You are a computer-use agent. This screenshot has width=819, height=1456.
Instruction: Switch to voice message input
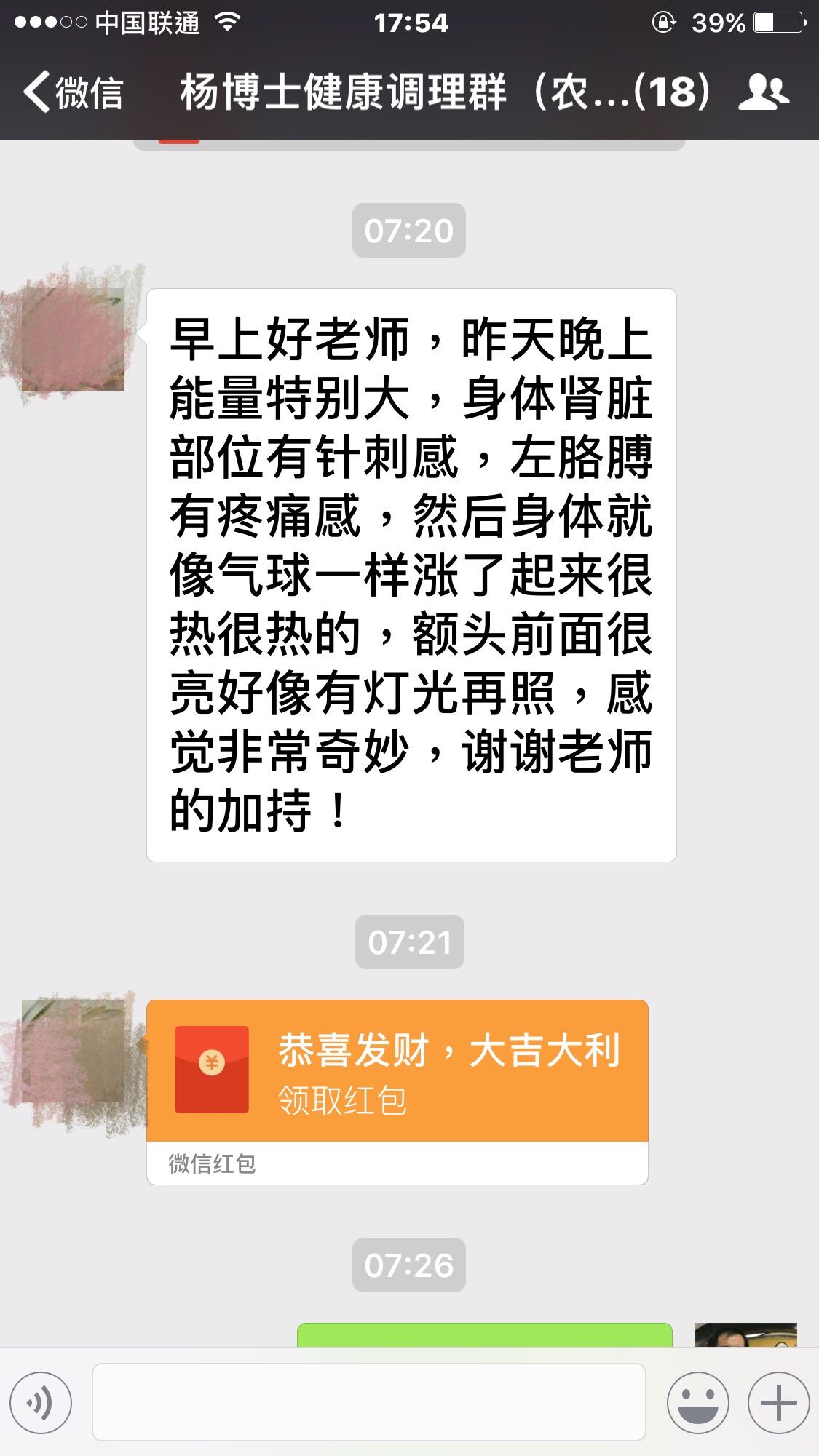(41, 1402)
